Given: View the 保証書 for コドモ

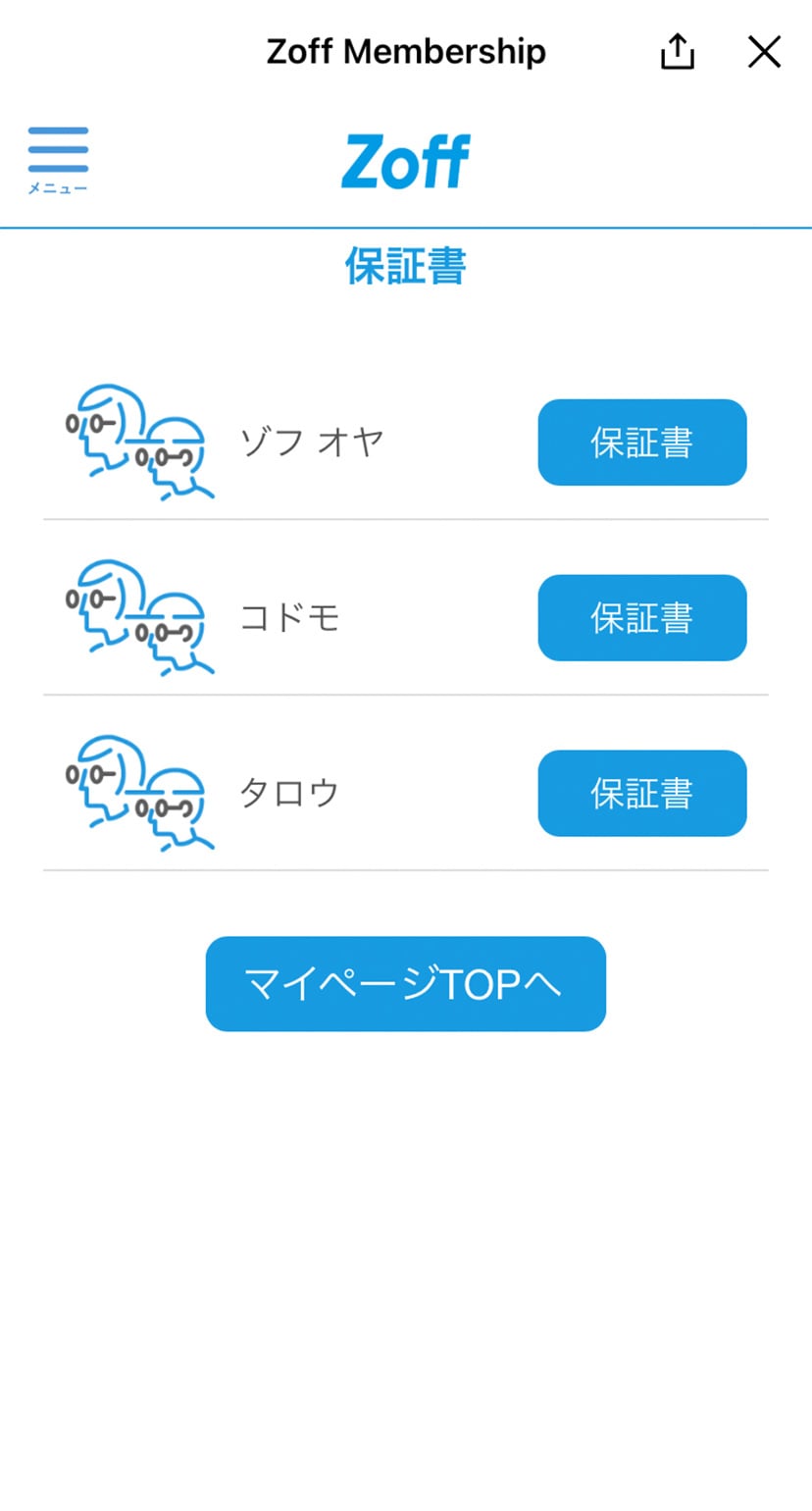Looking at the screenshot, I should pos(642,618).
